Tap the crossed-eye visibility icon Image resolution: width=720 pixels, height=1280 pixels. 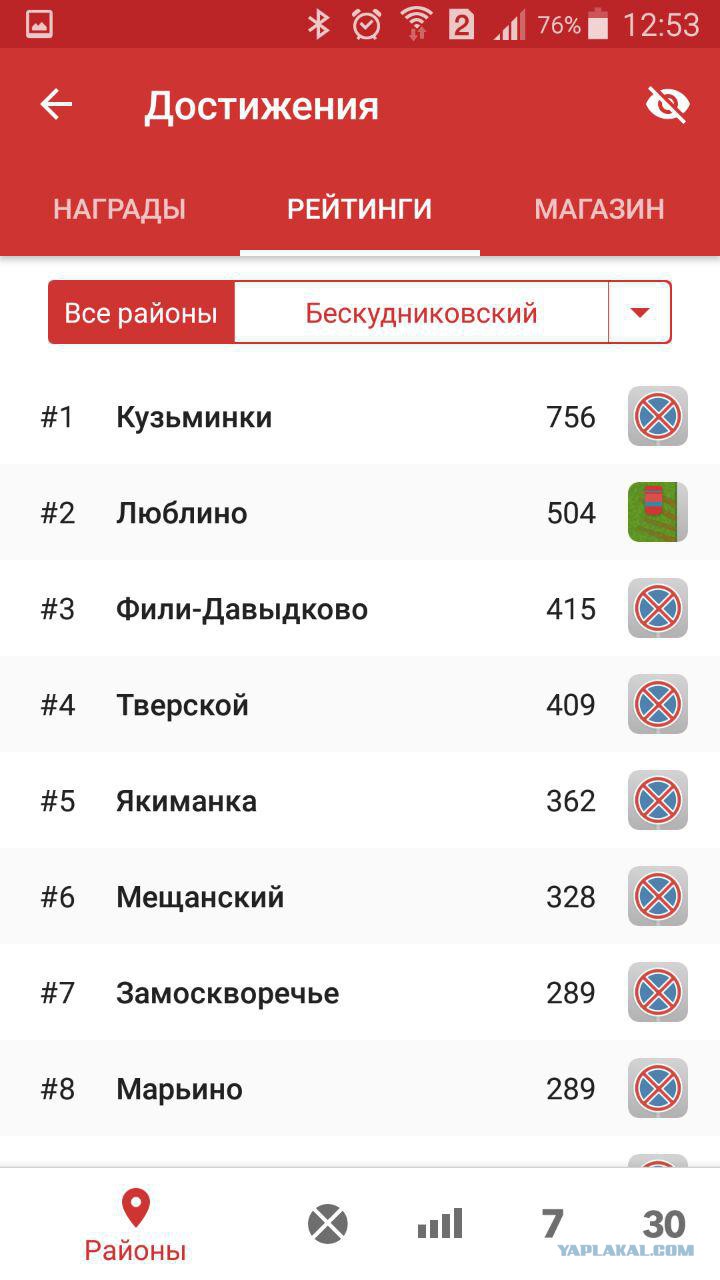(x=667, y=105)
